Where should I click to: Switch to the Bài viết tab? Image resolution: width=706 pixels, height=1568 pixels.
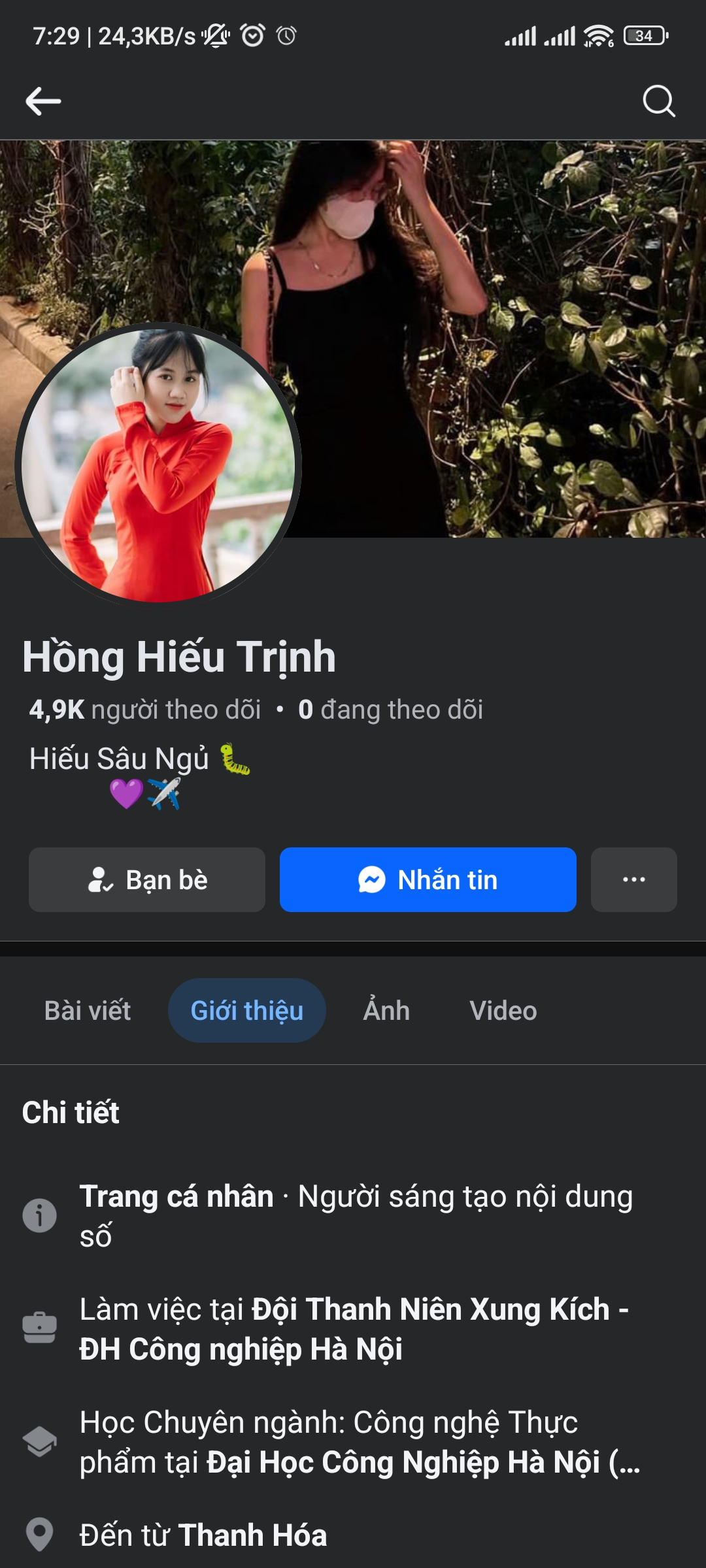pyautogui.click(x=88, y=1011)
